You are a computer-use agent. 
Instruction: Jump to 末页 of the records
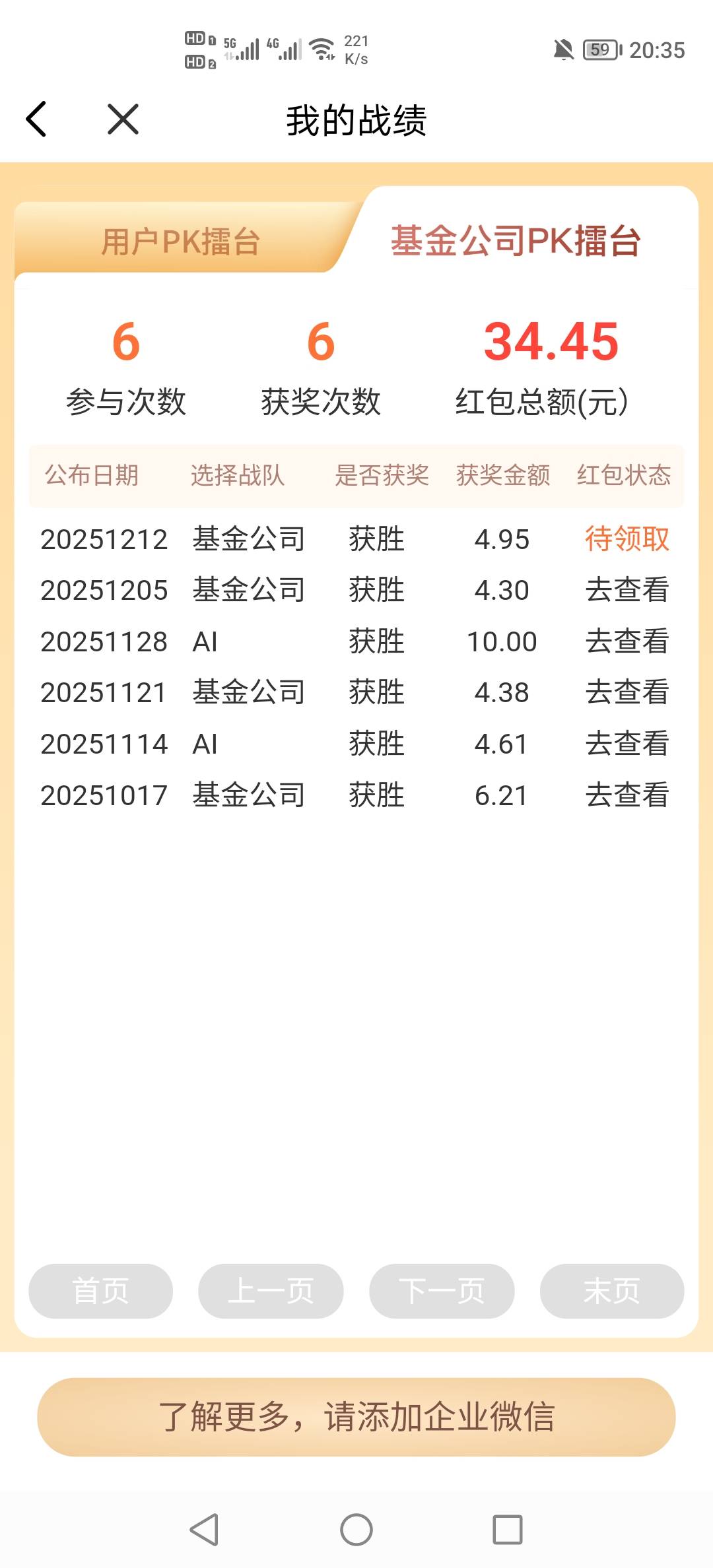click(612, 1291)
